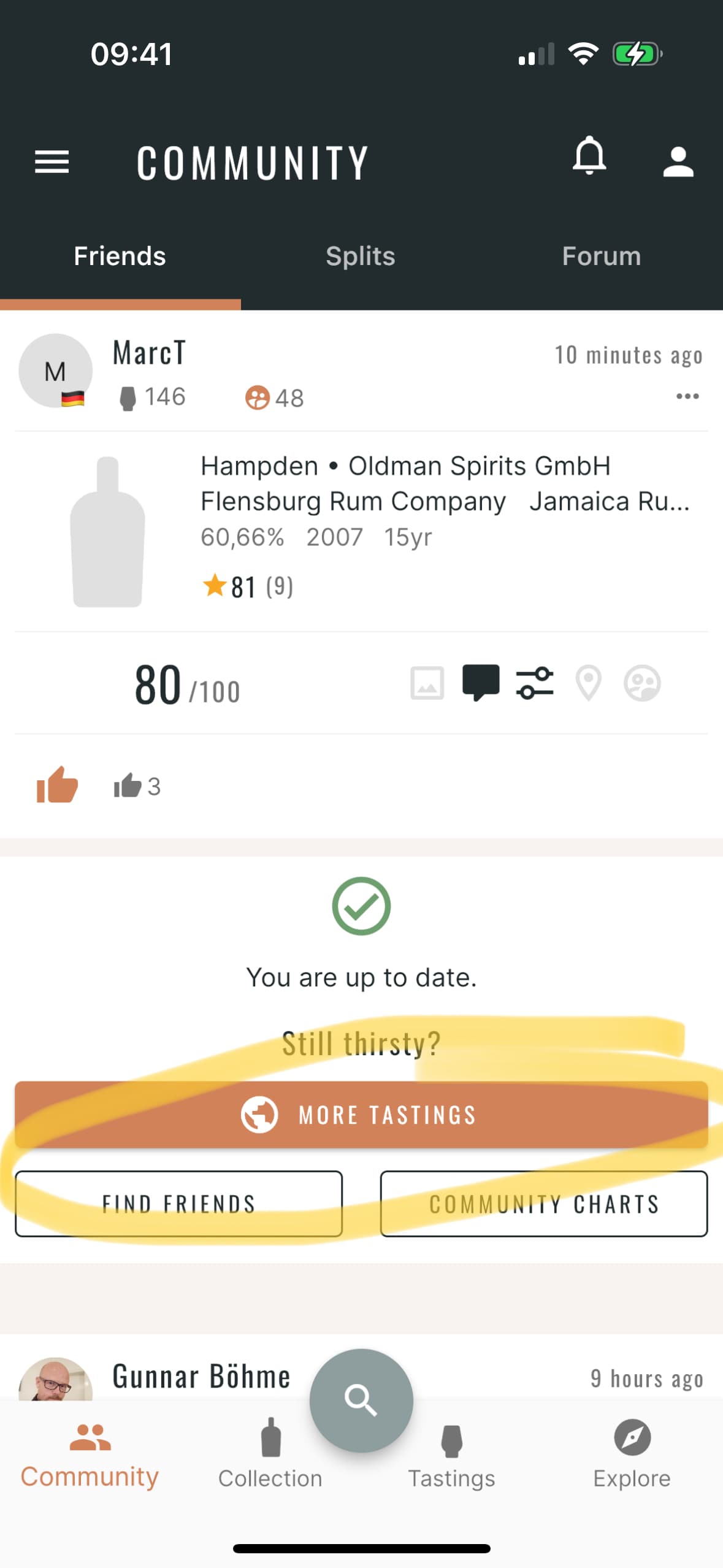This screenshot has height=1568, width=723.
Task: Go to the Collection tab
Action: 270,1454
